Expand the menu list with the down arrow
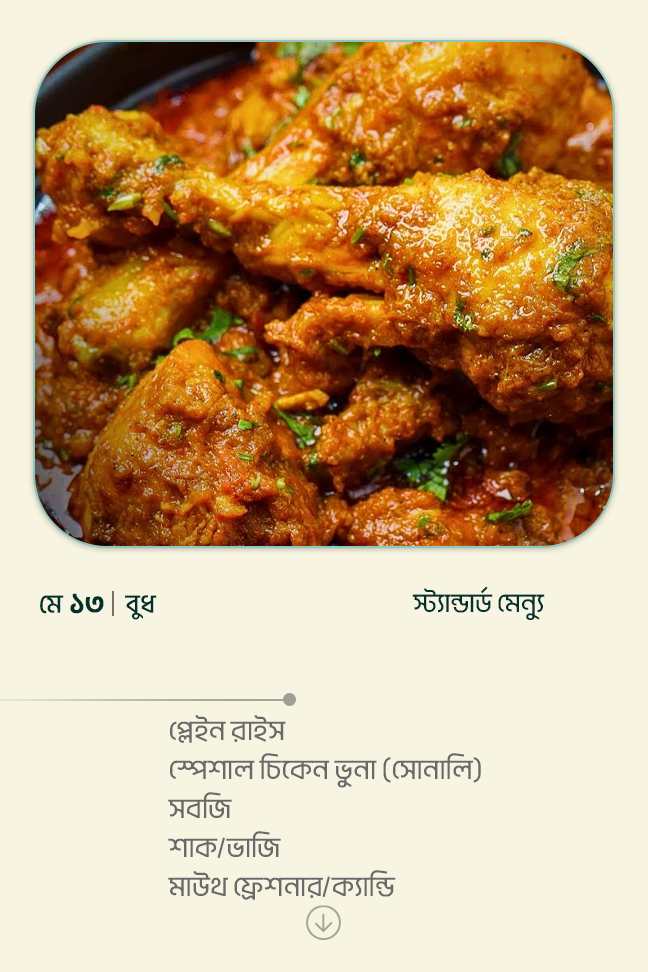 tap(323, 922)
